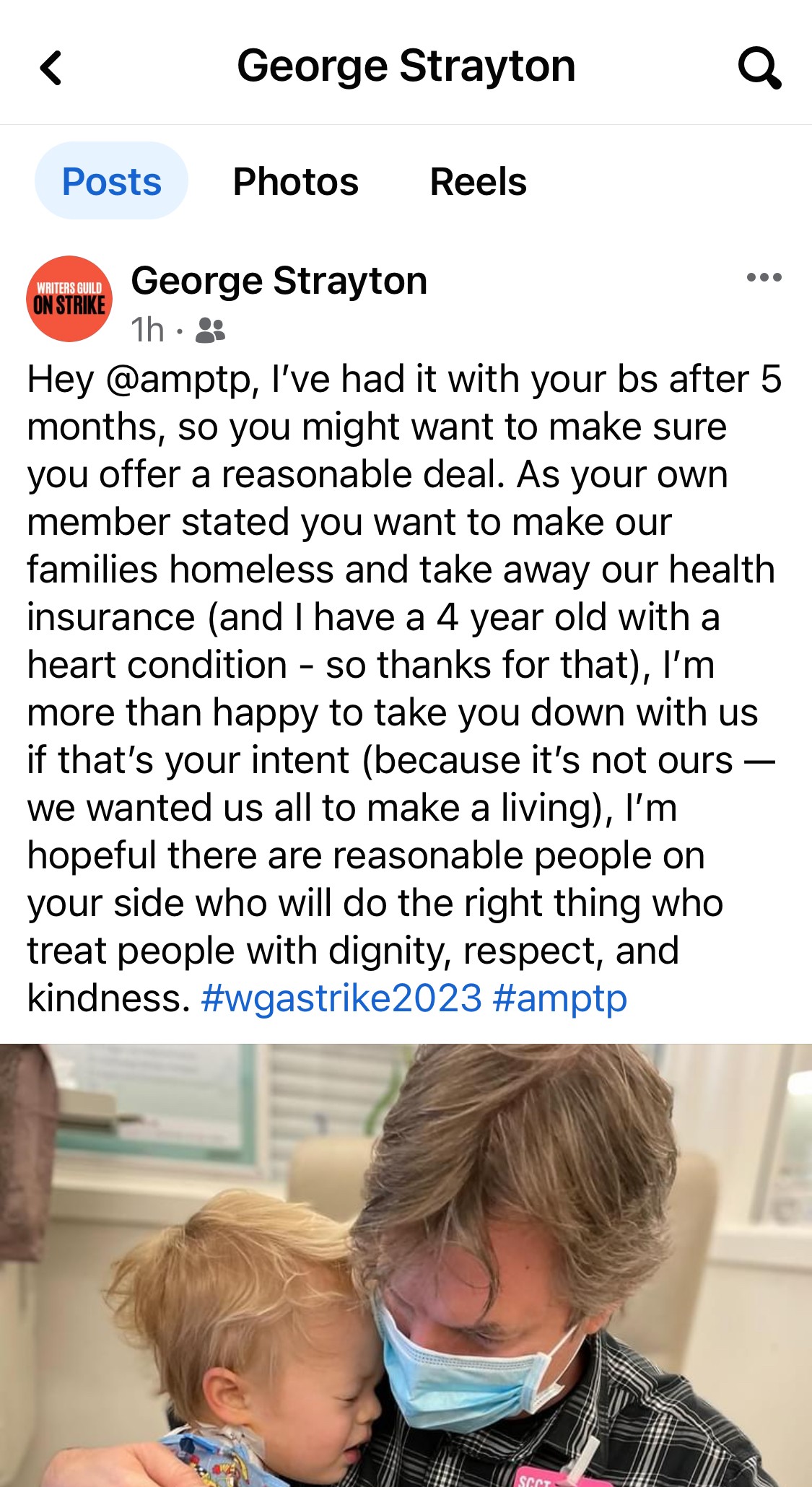Viewport: 812px width, 1487px height.
Task: Switch to the Photos tab
Action: tap(295, 181)
